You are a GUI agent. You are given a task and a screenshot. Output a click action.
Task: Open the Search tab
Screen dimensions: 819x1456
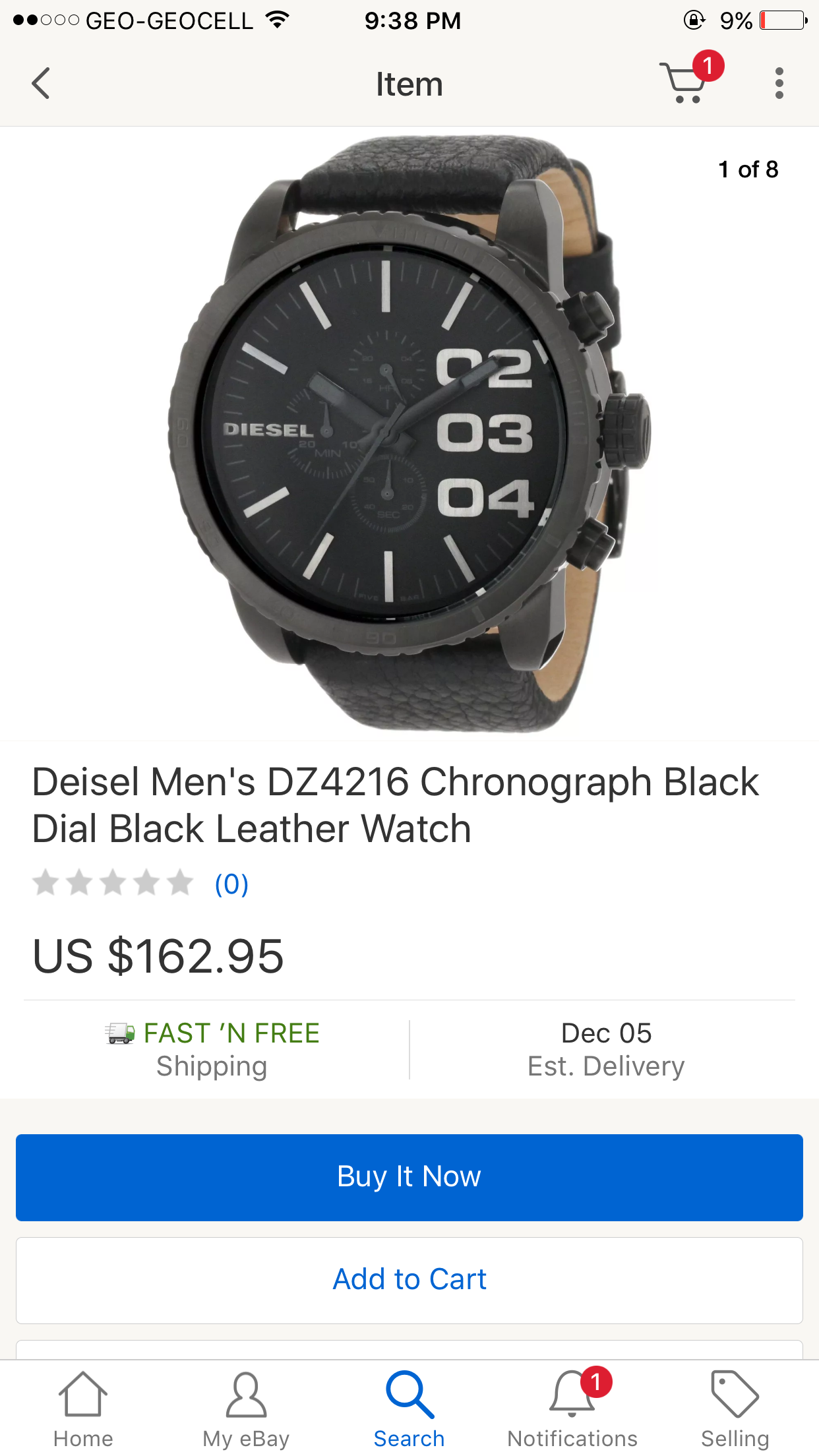[409, 1409]
